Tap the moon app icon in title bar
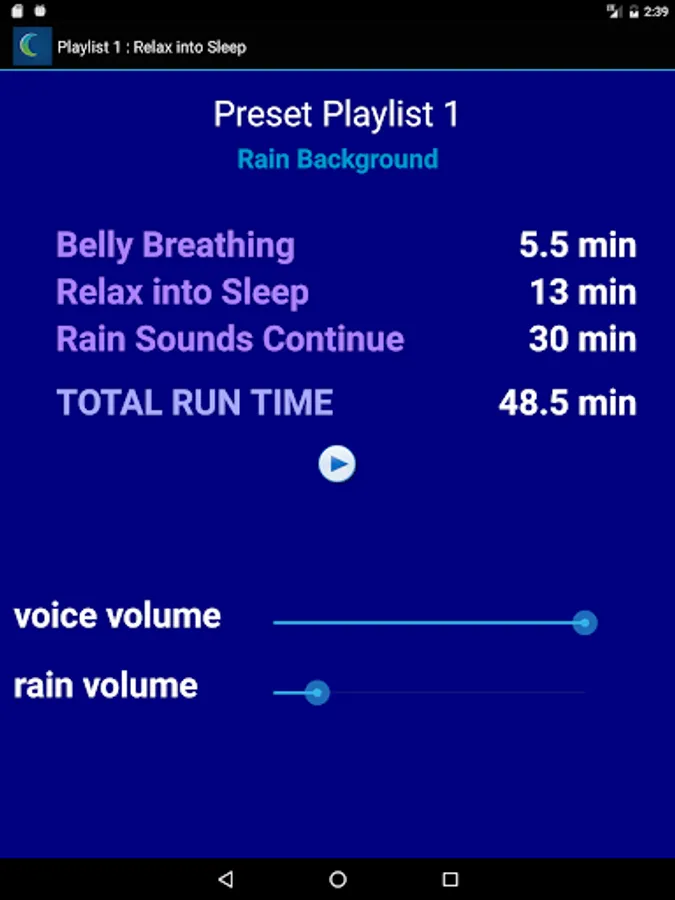Image resolution: width=675 pixels, height=900 pixels. 32,47
